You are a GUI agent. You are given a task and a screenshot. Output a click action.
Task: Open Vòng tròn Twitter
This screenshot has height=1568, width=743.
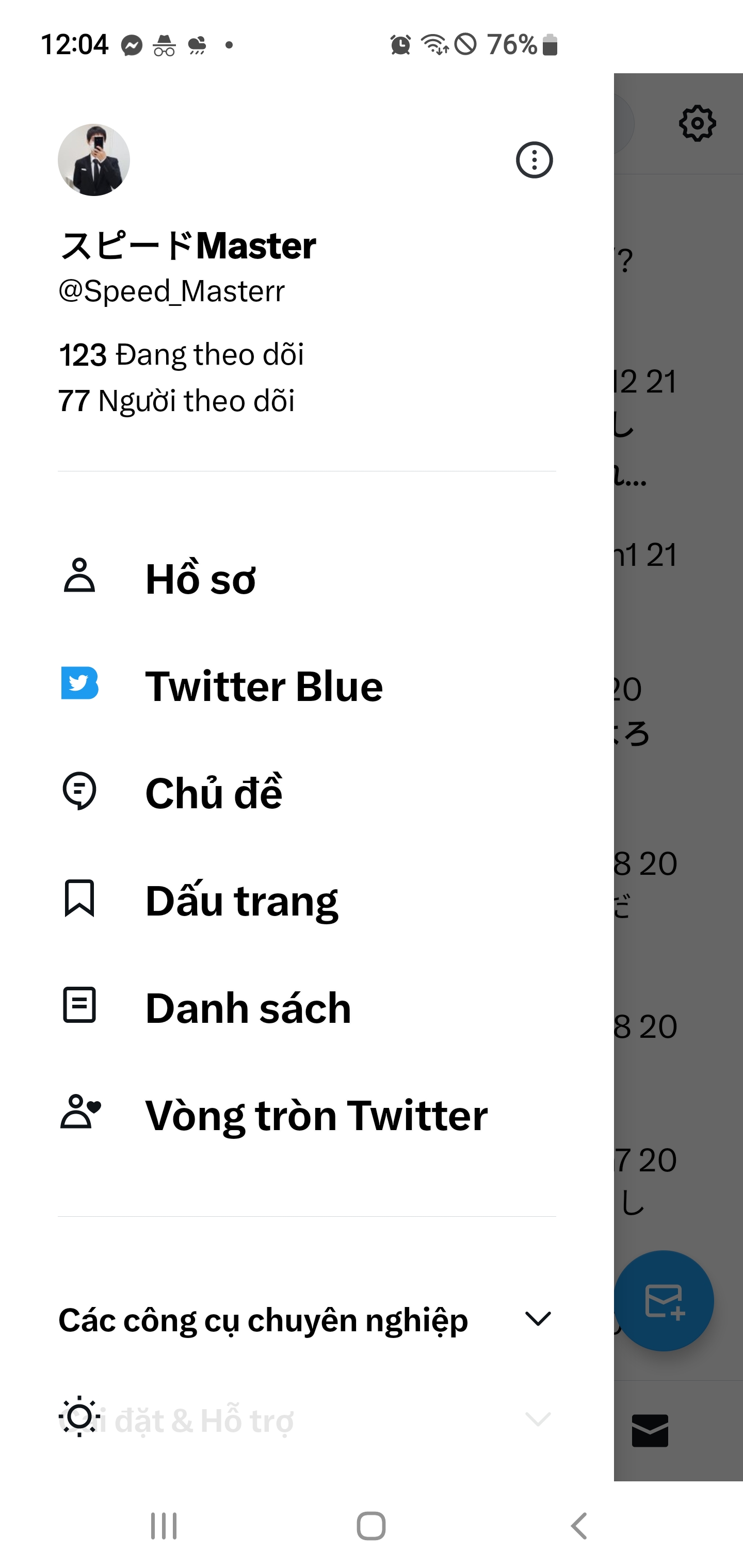pyautogui.click(x=307, y=1114)
